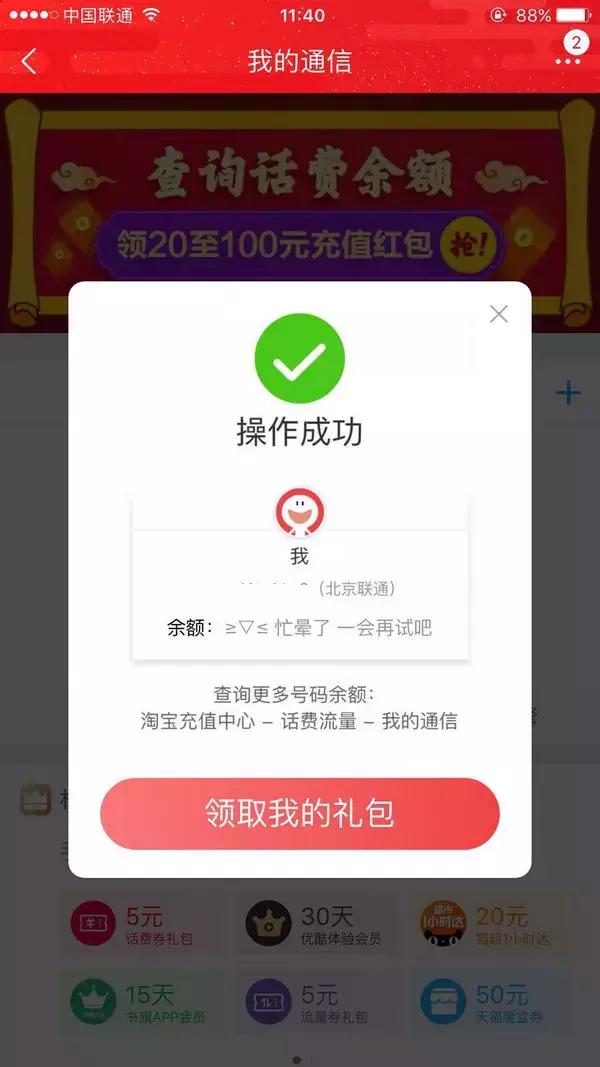Close the 操作成功 dialog
Viewport: 600px width, 1067px height.
coord(499,314)
